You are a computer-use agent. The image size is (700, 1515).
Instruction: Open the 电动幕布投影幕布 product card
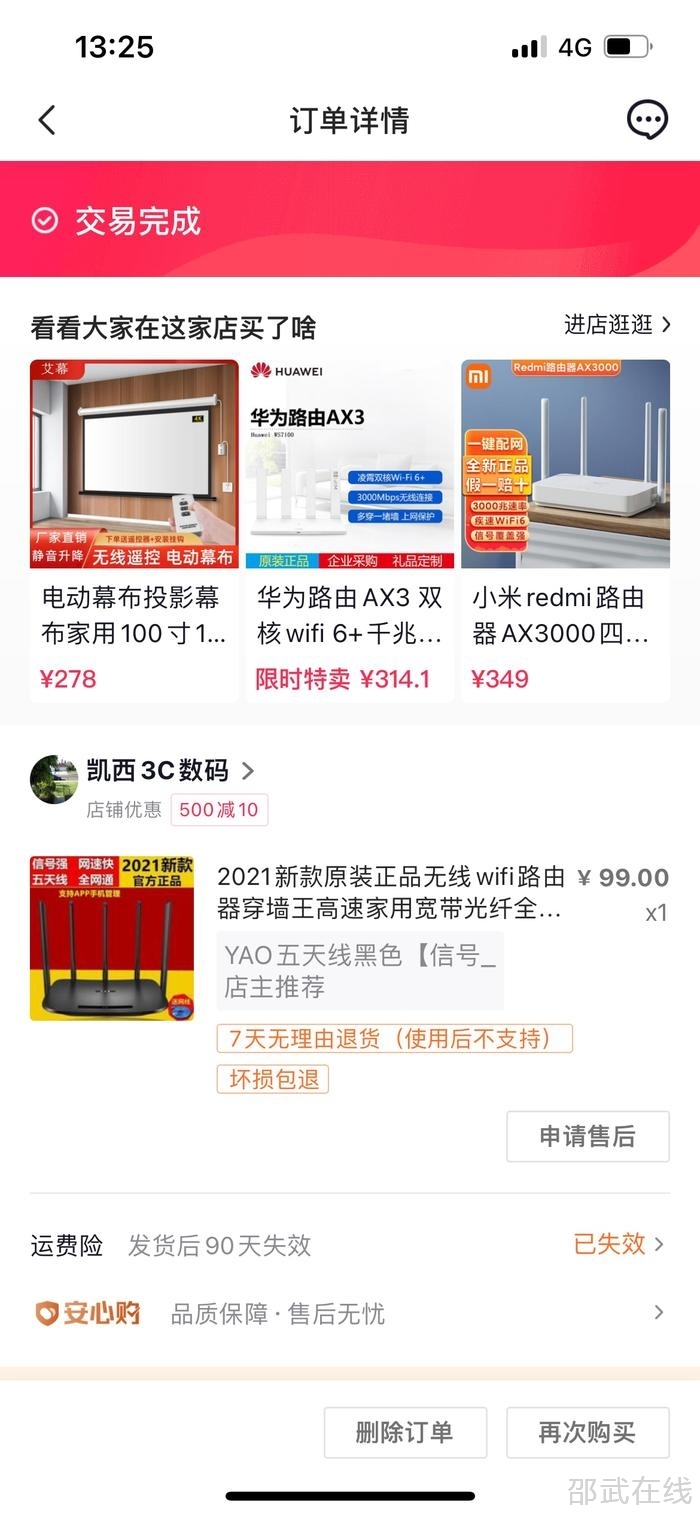(x=134, y=530)
